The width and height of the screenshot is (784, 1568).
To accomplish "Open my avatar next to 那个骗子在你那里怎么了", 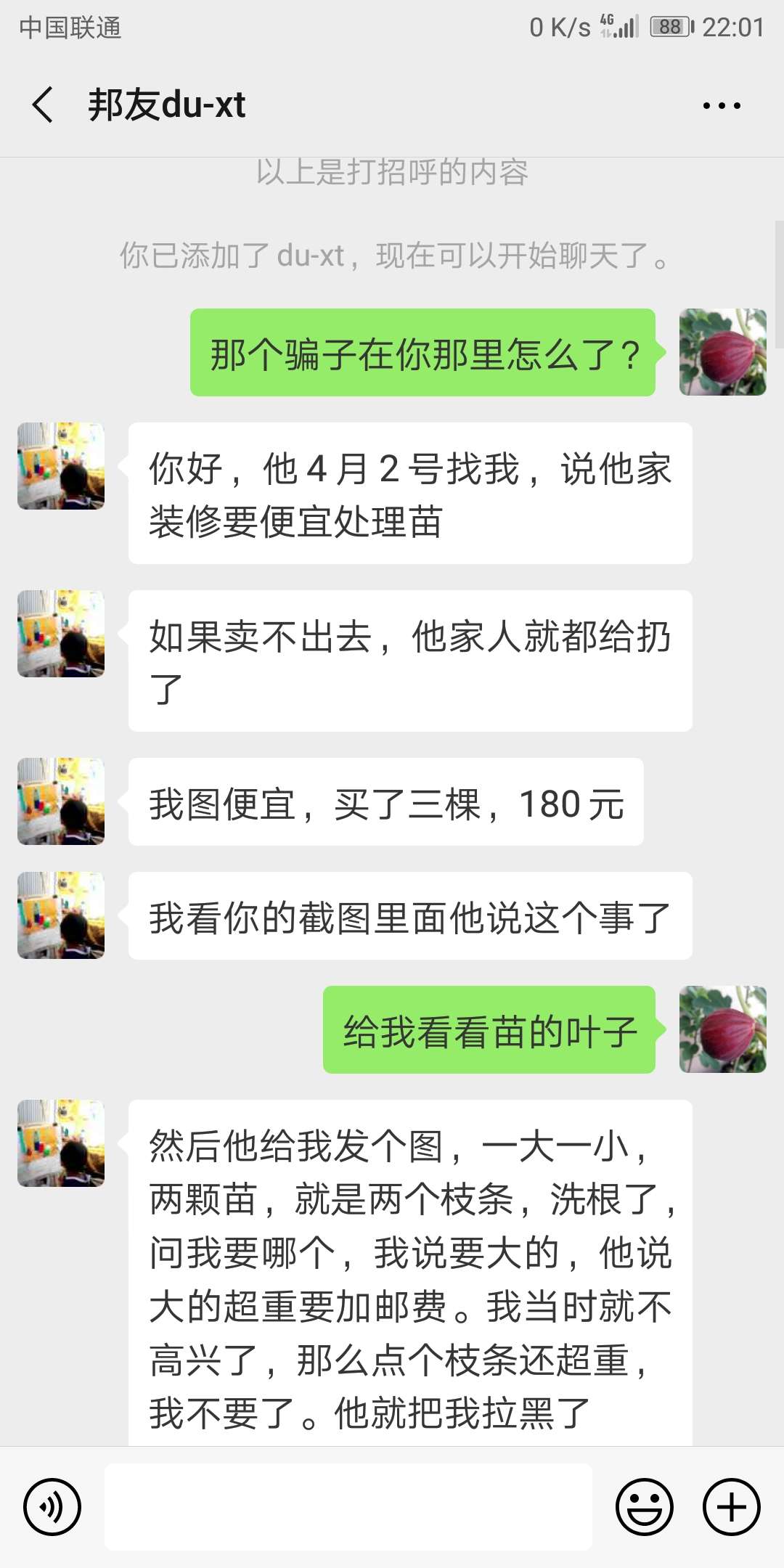I will pos(723,352).
